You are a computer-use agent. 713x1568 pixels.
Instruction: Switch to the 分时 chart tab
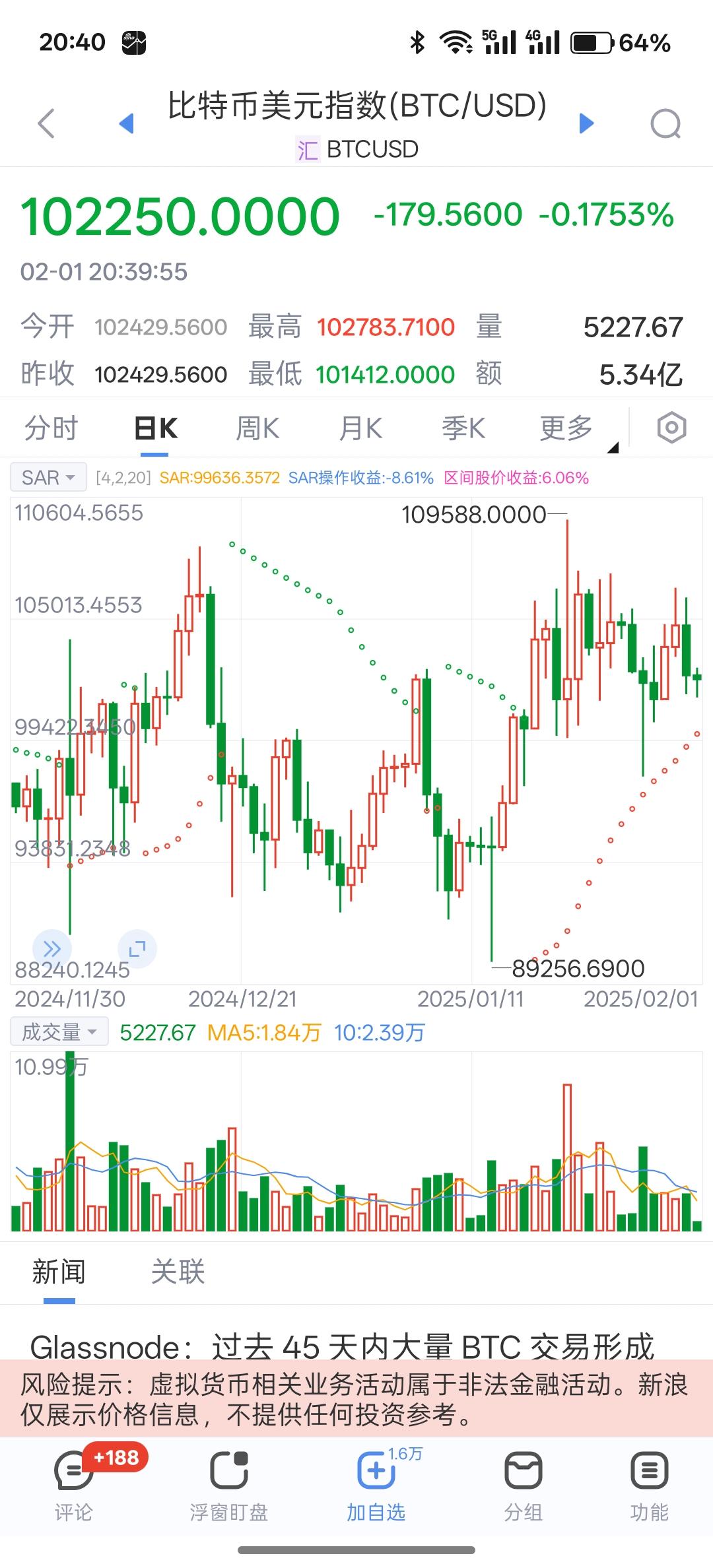[x=51, y=428]
